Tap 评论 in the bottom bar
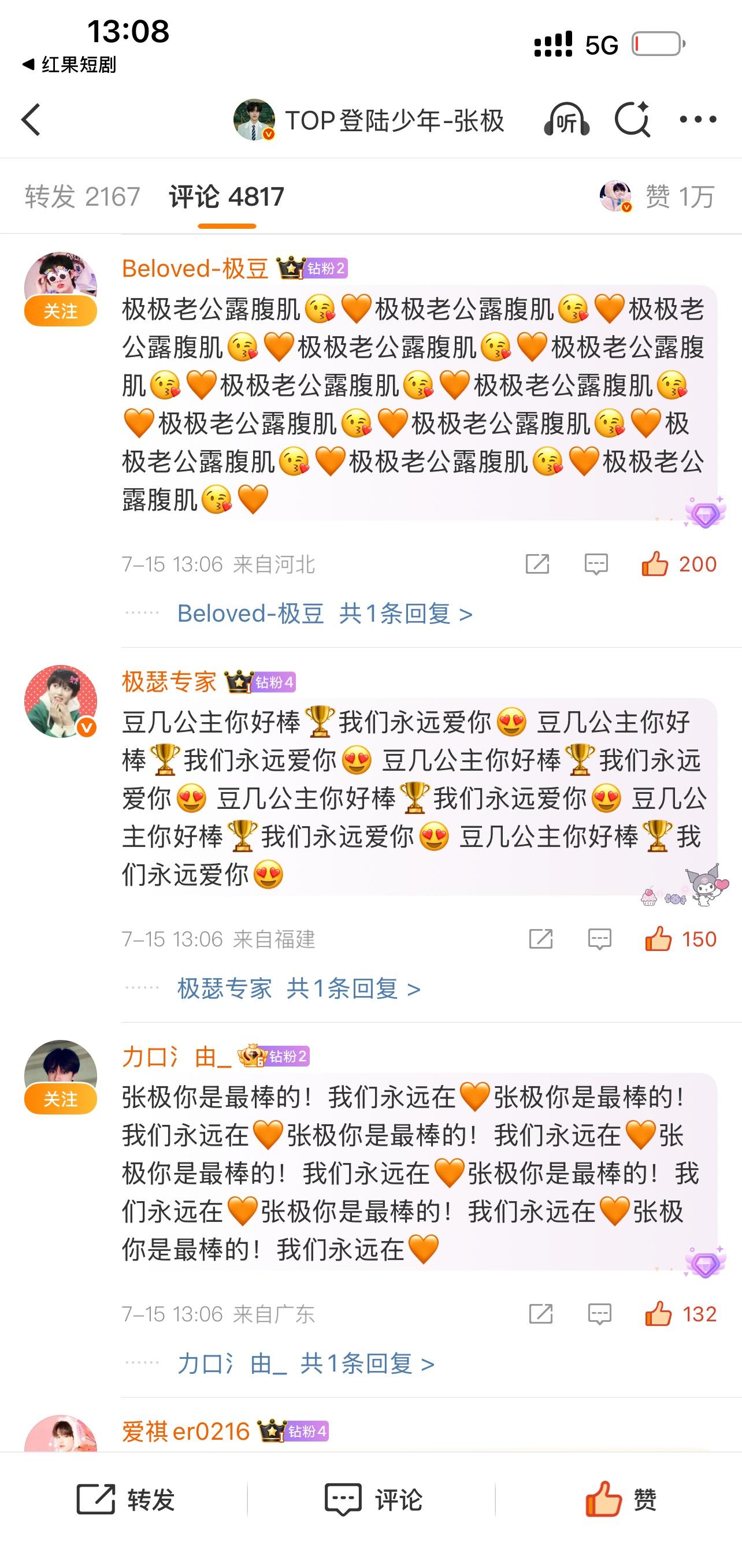The height and width of the screenshot is (1568, 742). 373,1500
